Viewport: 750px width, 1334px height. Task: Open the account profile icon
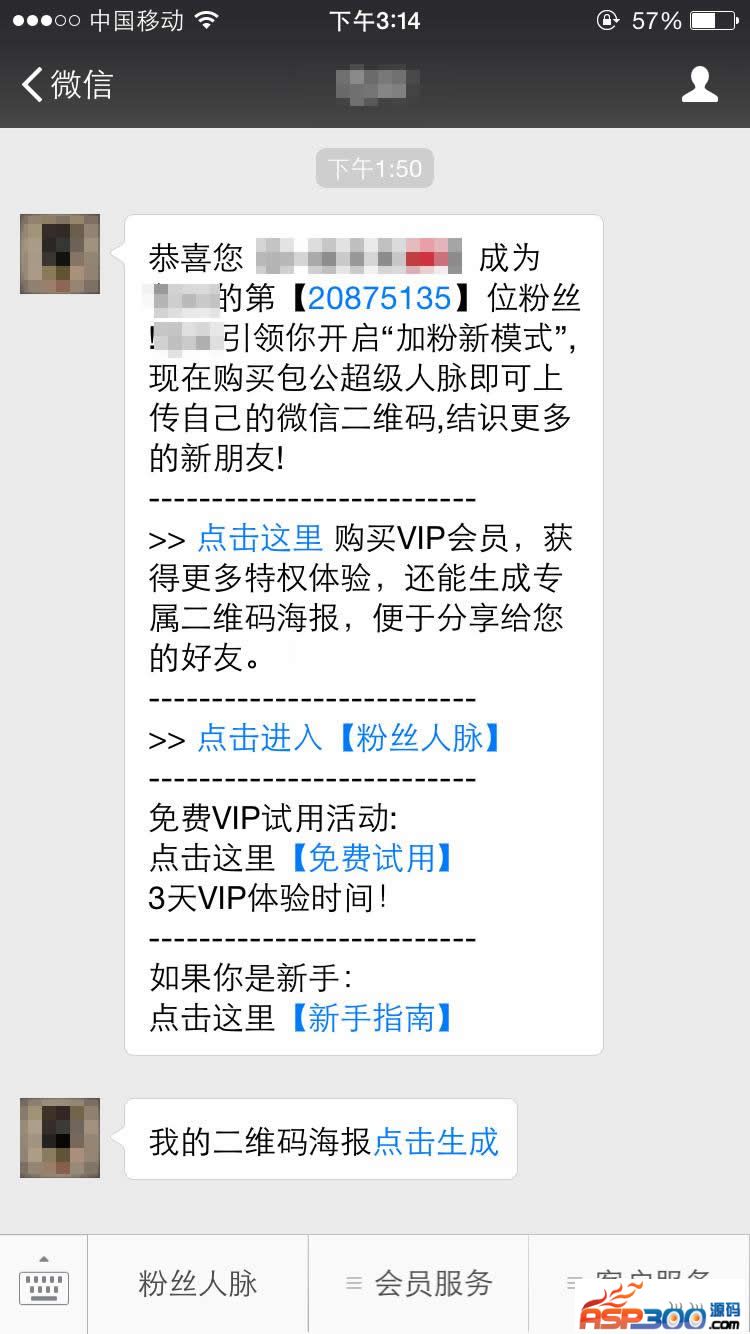[699, 85]
